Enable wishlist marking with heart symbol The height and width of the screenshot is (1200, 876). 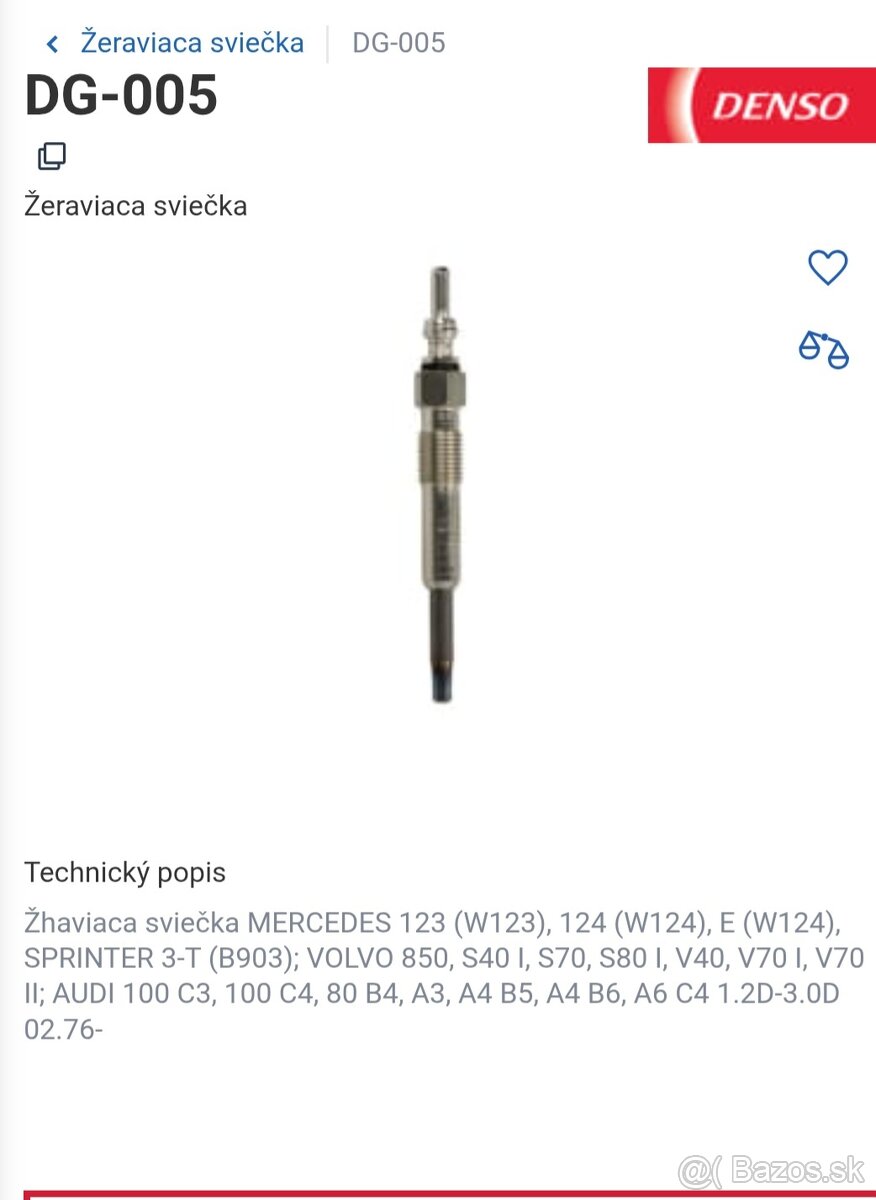point(827,268)
